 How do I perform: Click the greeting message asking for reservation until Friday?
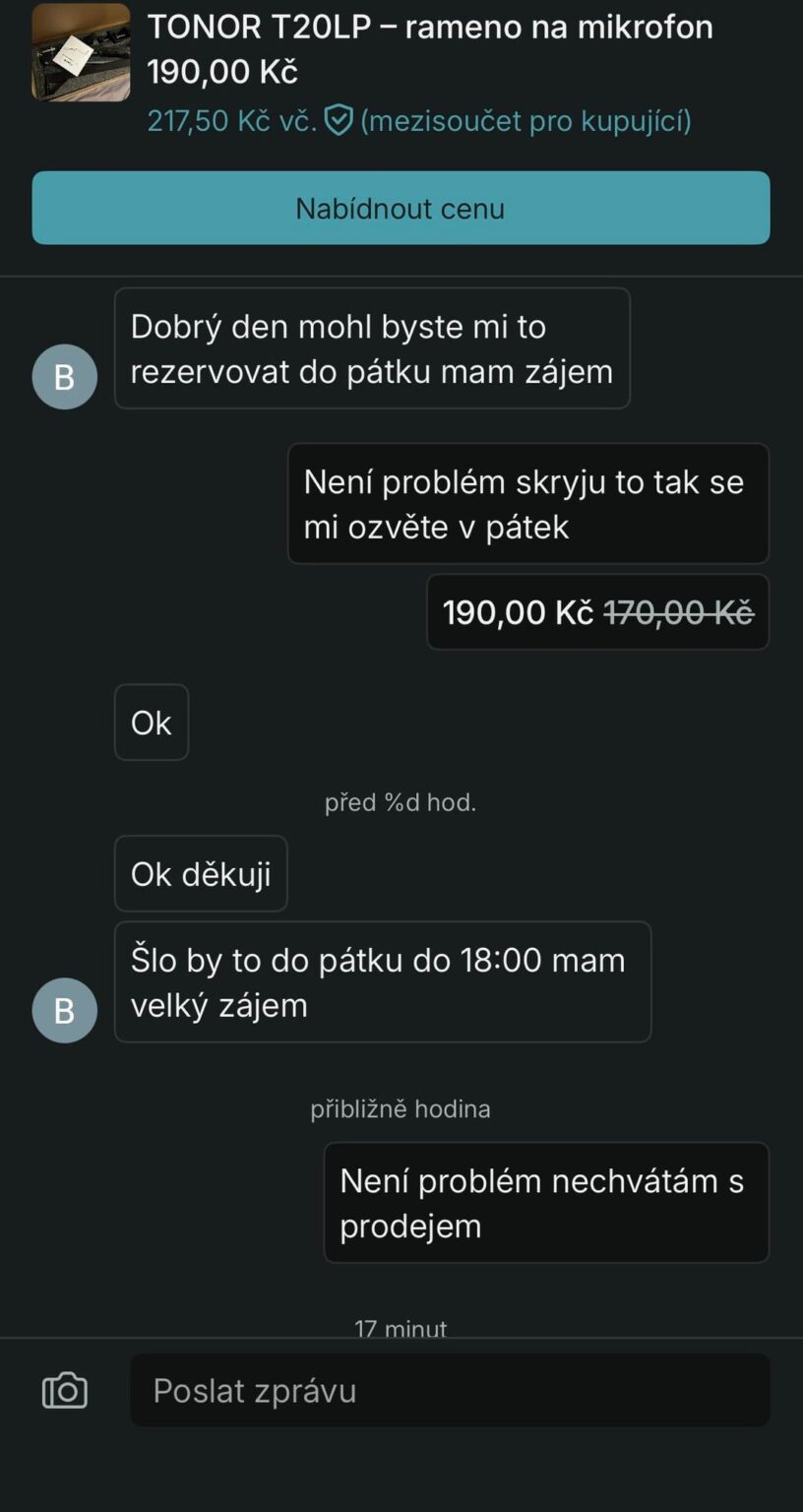(x=372, y=348)
